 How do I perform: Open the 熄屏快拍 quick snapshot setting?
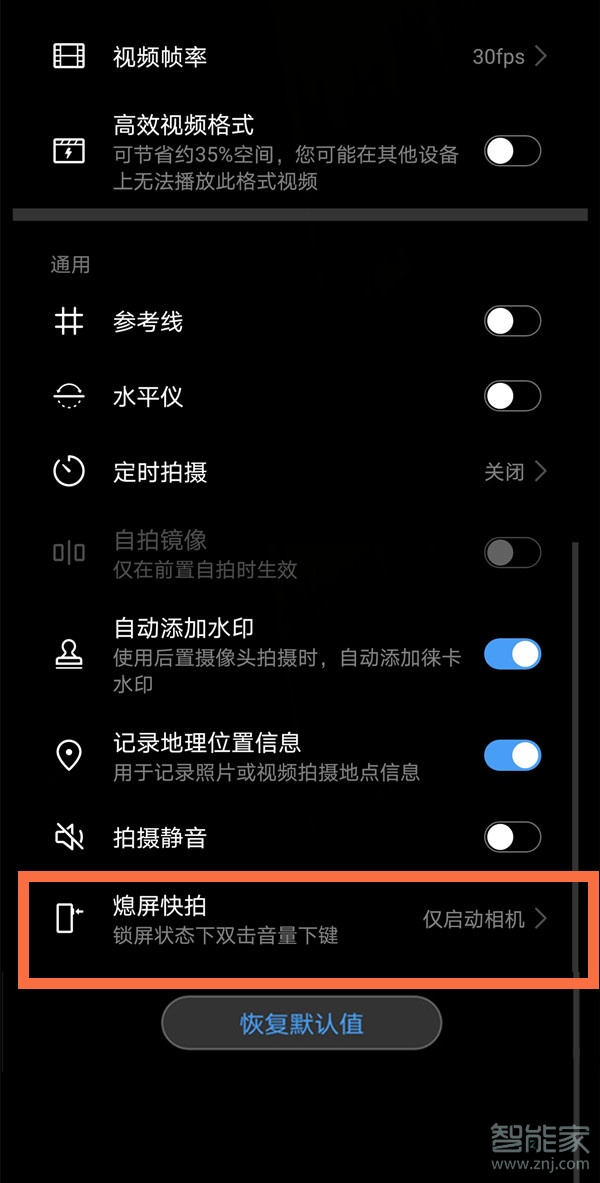pyautogui.click(x=300, y=920)
